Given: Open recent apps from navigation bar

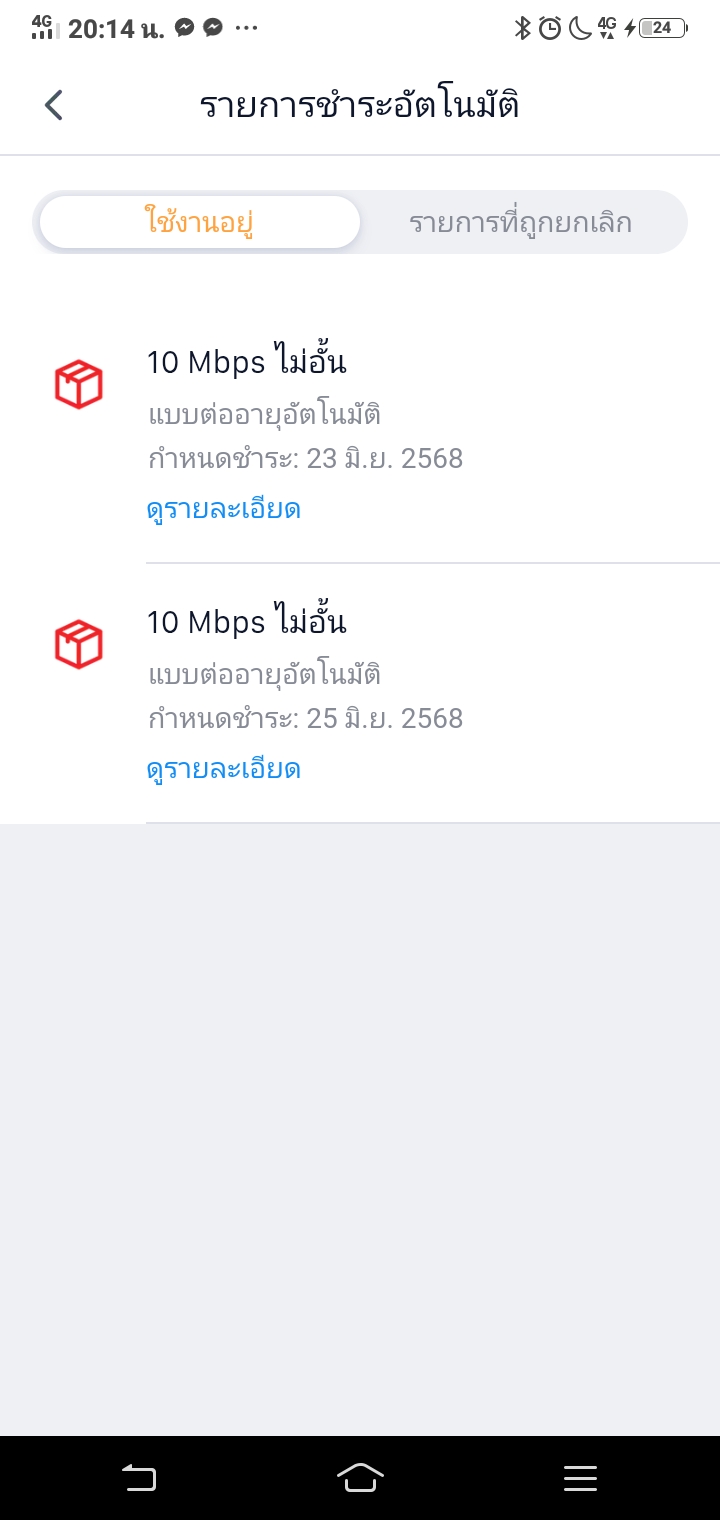Looking at the screenshot, I should (580, 1477).
